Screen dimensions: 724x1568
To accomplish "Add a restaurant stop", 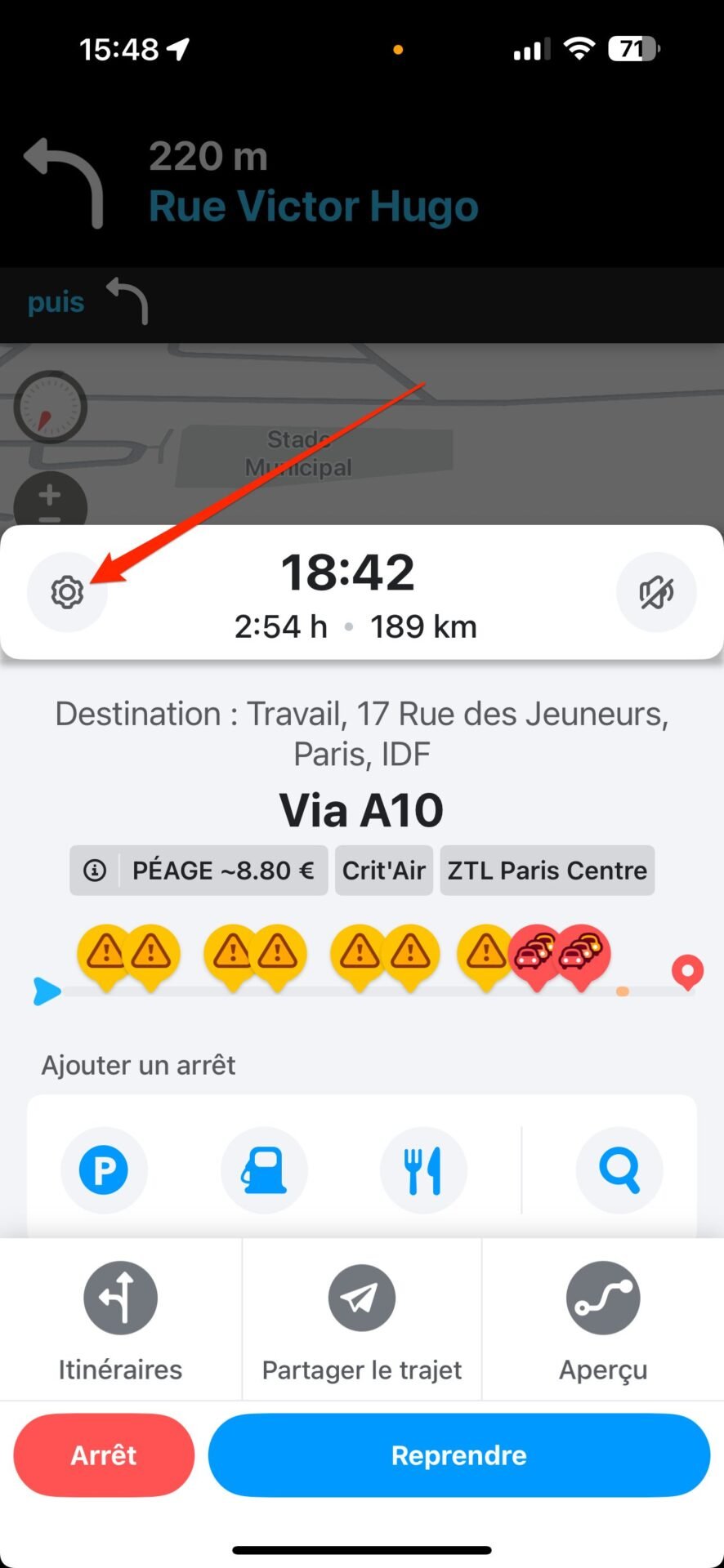I will (423, 1170).
